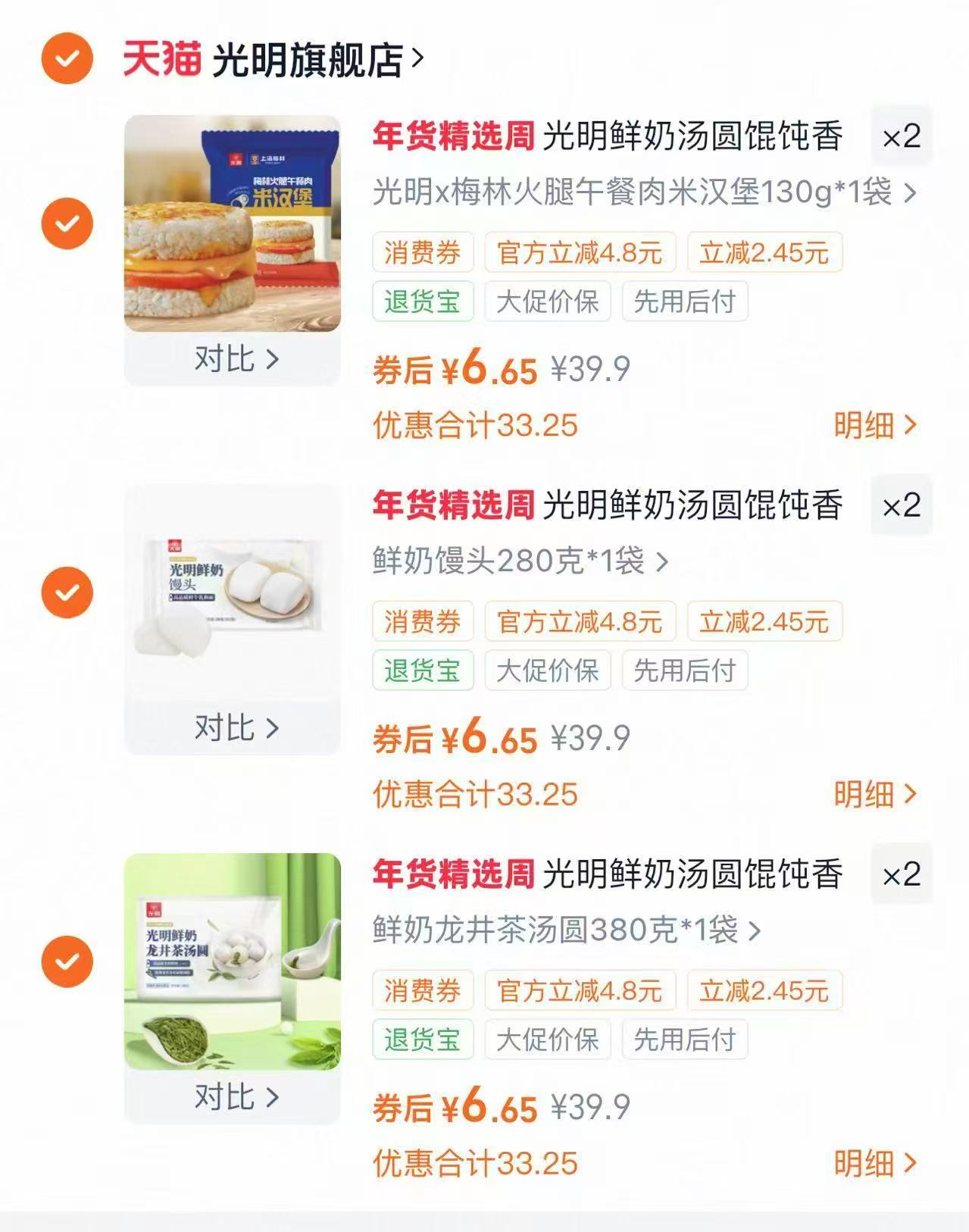Select the 光明旗舰店 store checkbox

pos(67,55)
